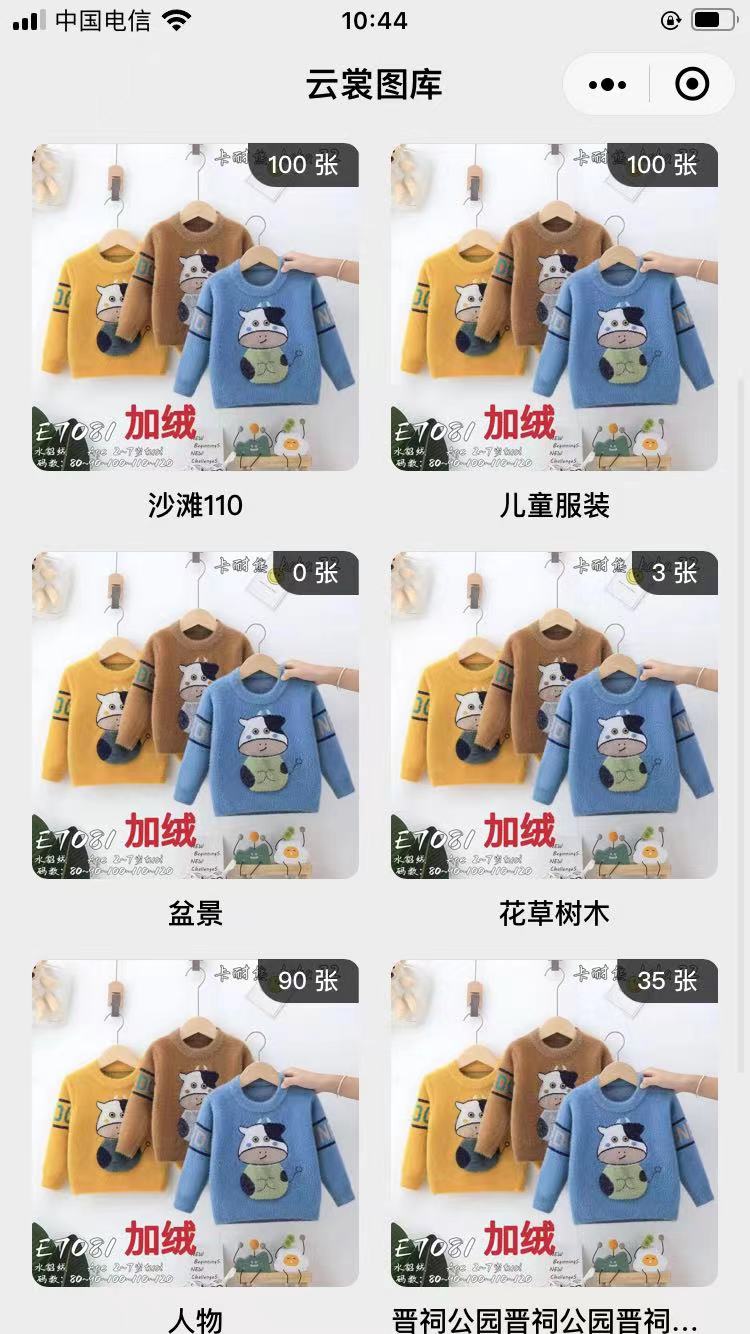Viewport: 750px width, 1334px height.
Task: Open the mini program more-options menu
Action: pos(607,85)
